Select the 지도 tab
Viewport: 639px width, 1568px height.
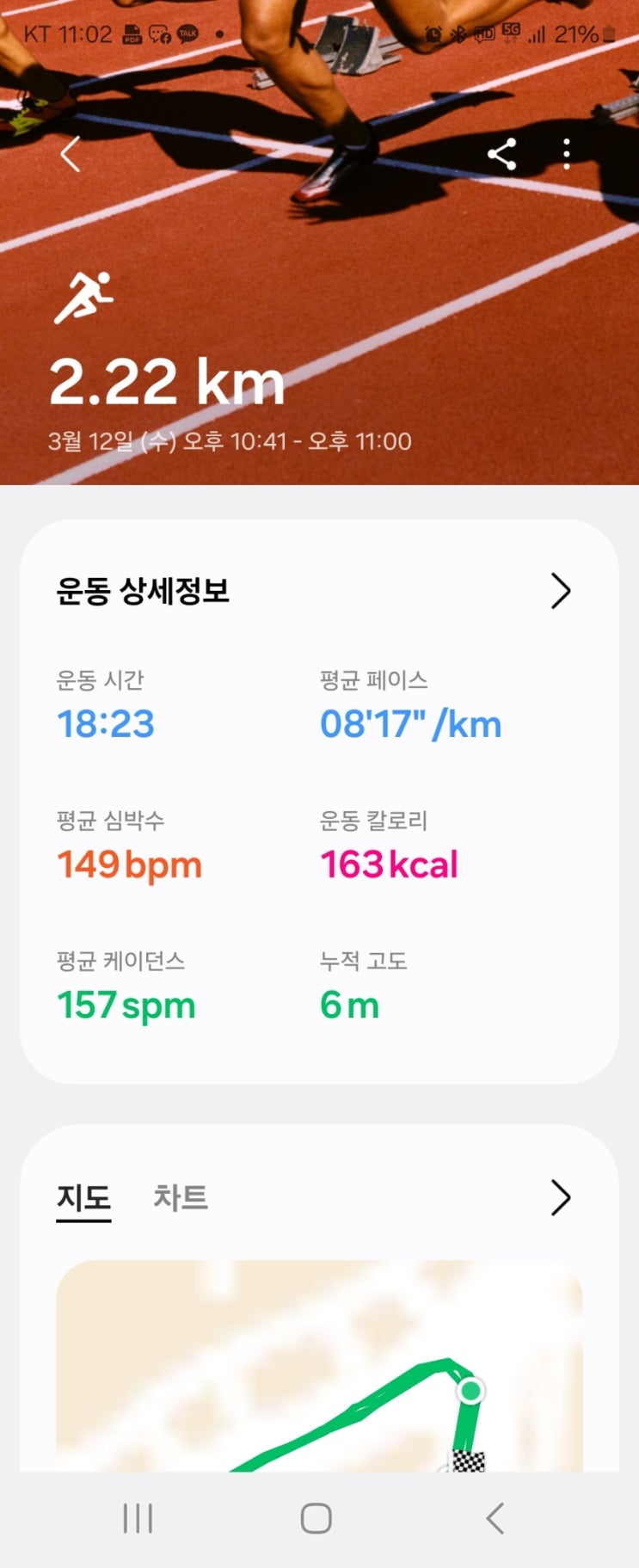(x=83, y=1197)
